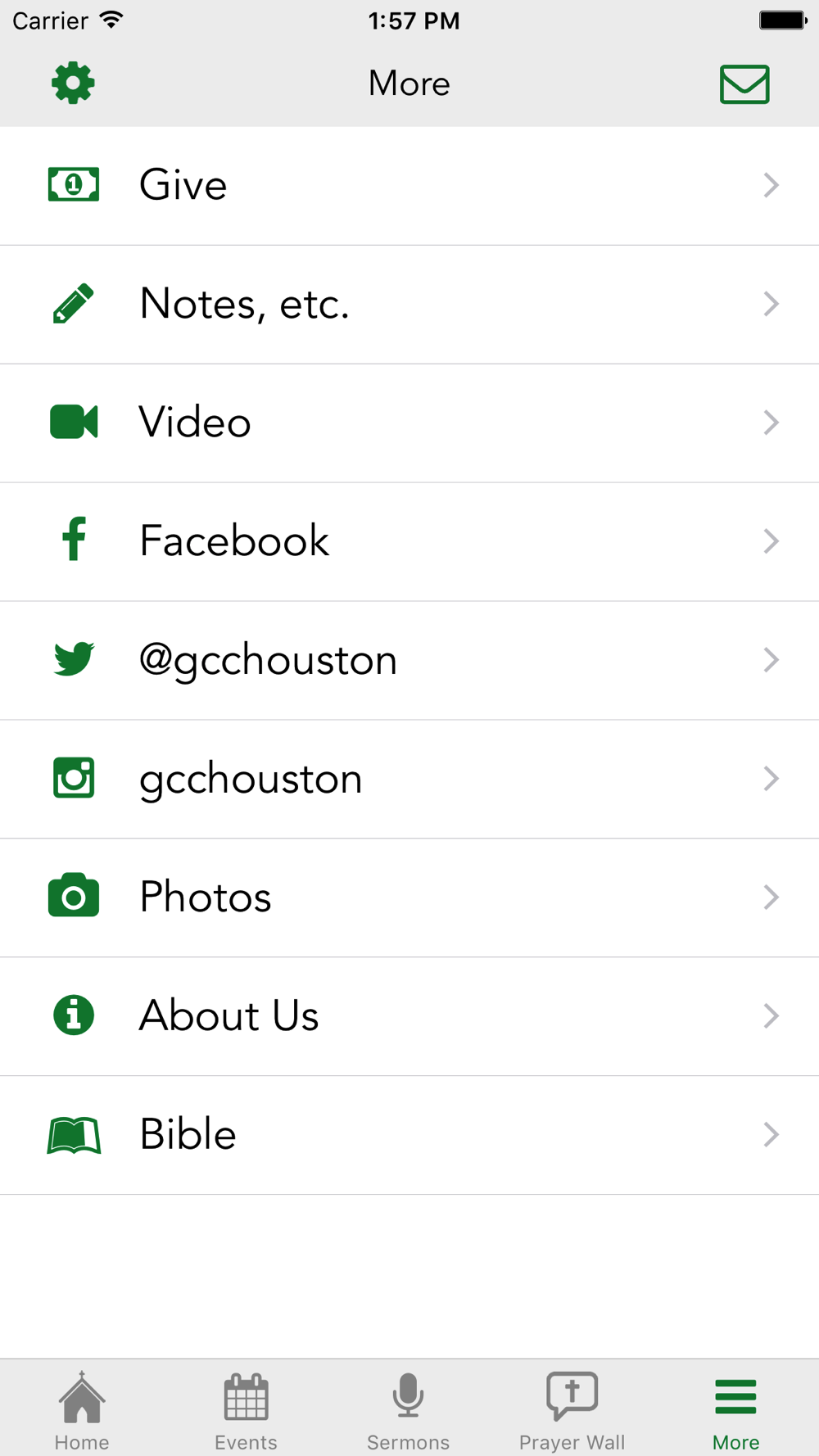Open the gcchouston Instagram row
The height and width of the screenshot is (1456, 819).
tap(409, 780)
